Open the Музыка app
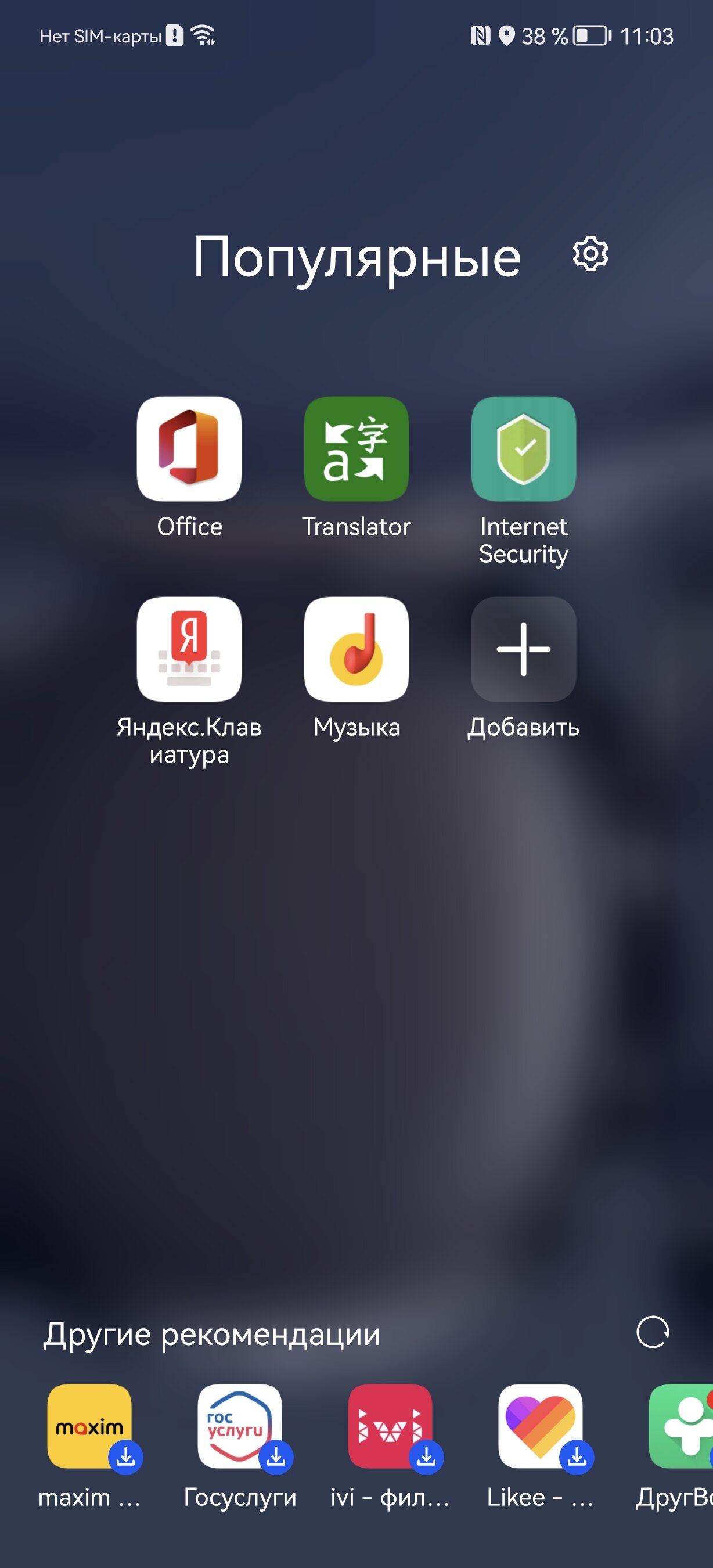 [x=356, y=649]
